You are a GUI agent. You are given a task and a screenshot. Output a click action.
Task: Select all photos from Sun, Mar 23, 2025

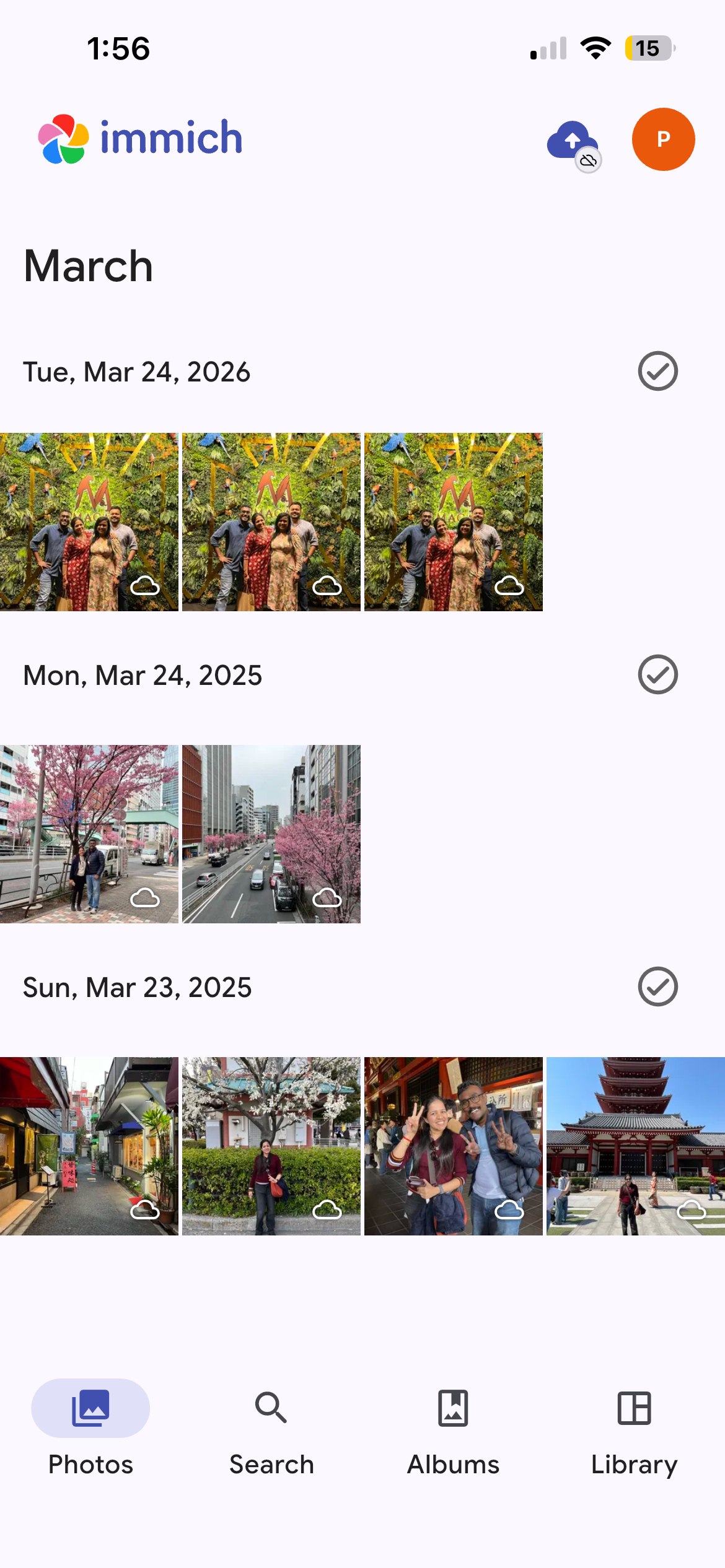[657, 987]
